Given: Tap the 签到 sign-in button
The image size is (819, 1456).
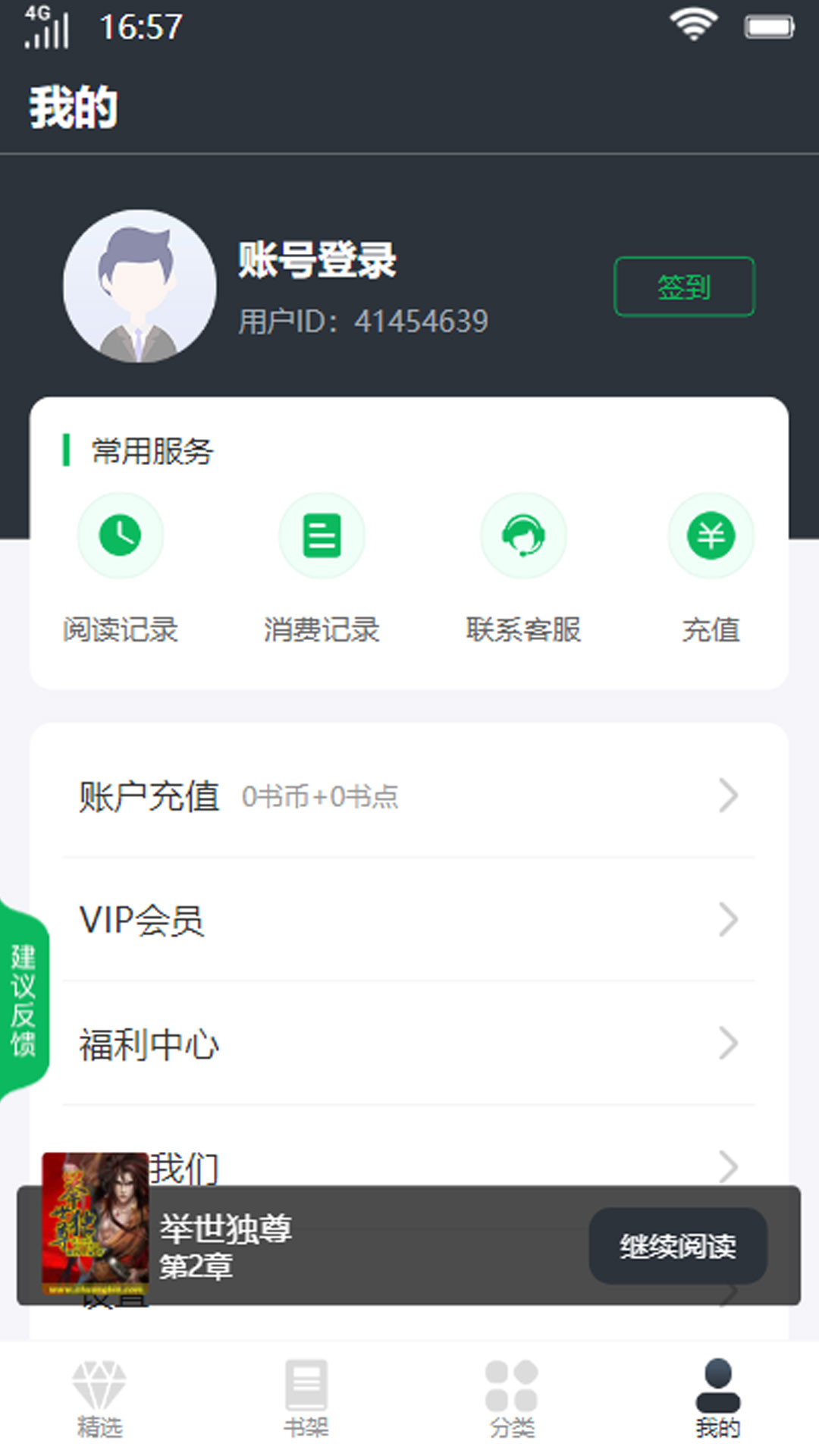Looking at the screenshot, I should tap(683, 287).
